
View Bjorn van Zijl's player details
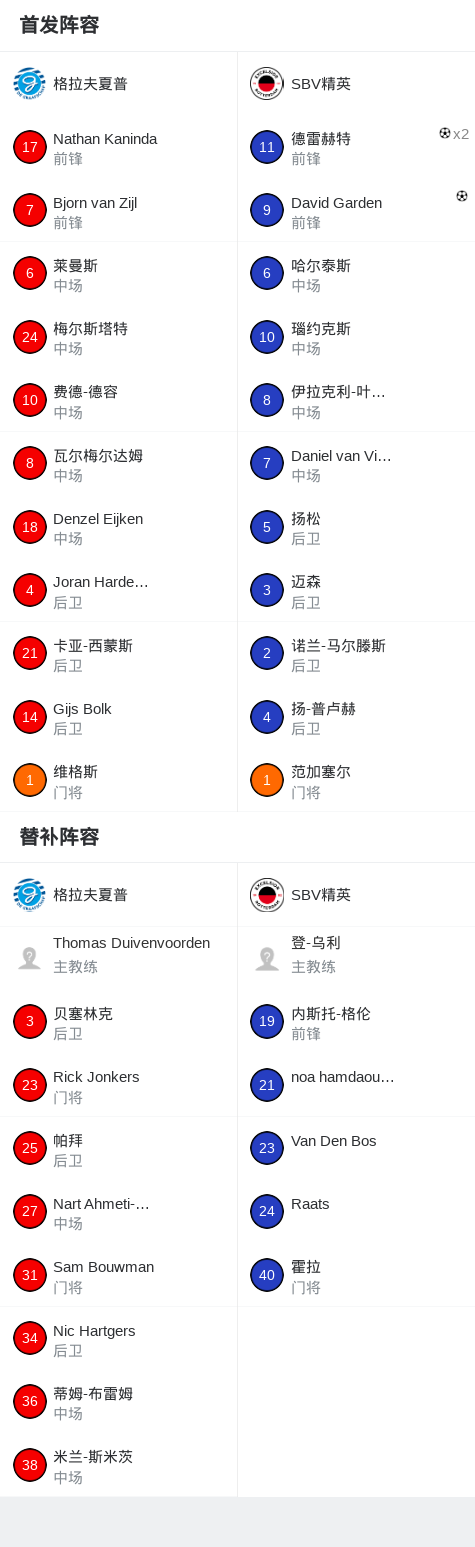tap(118, 211)
